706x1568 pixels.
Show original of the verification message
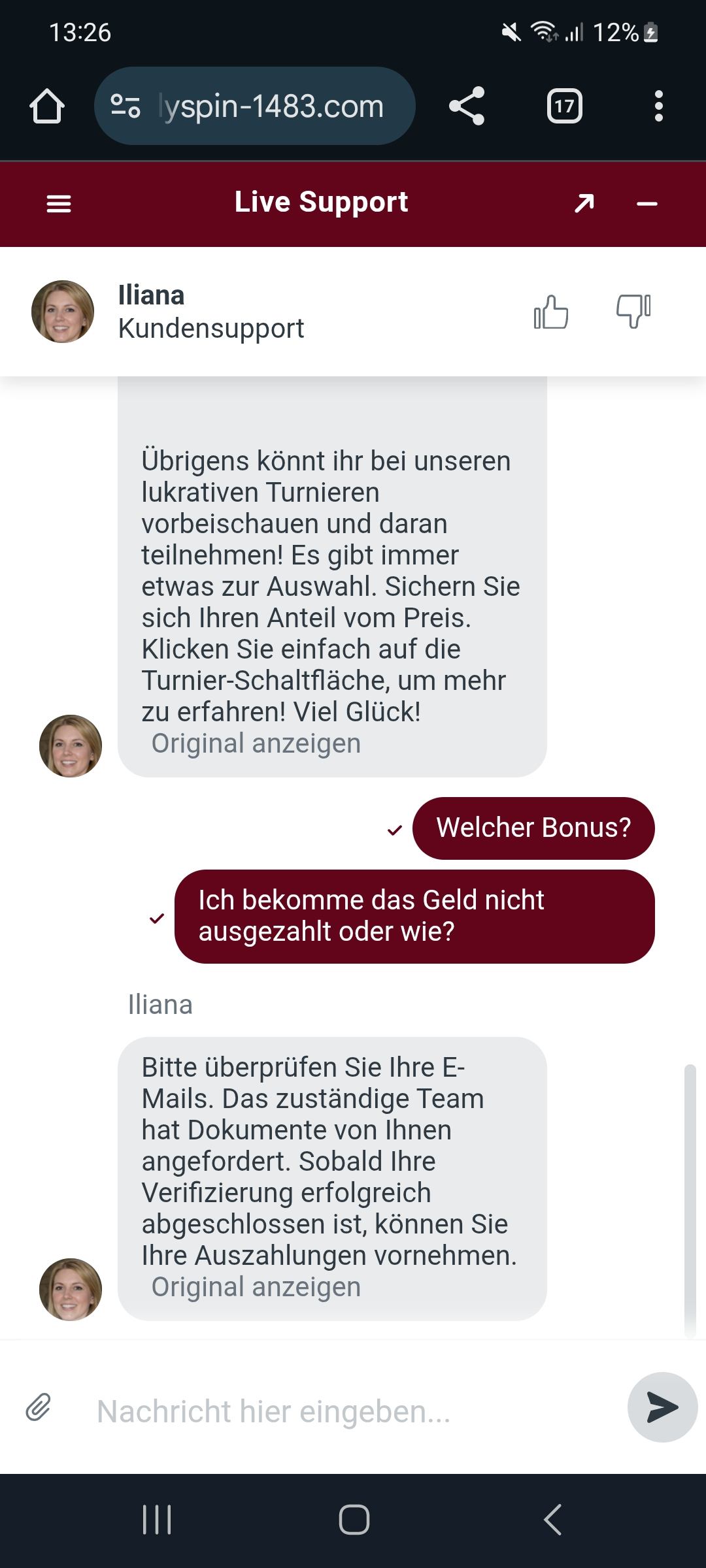pos(256,1286)
